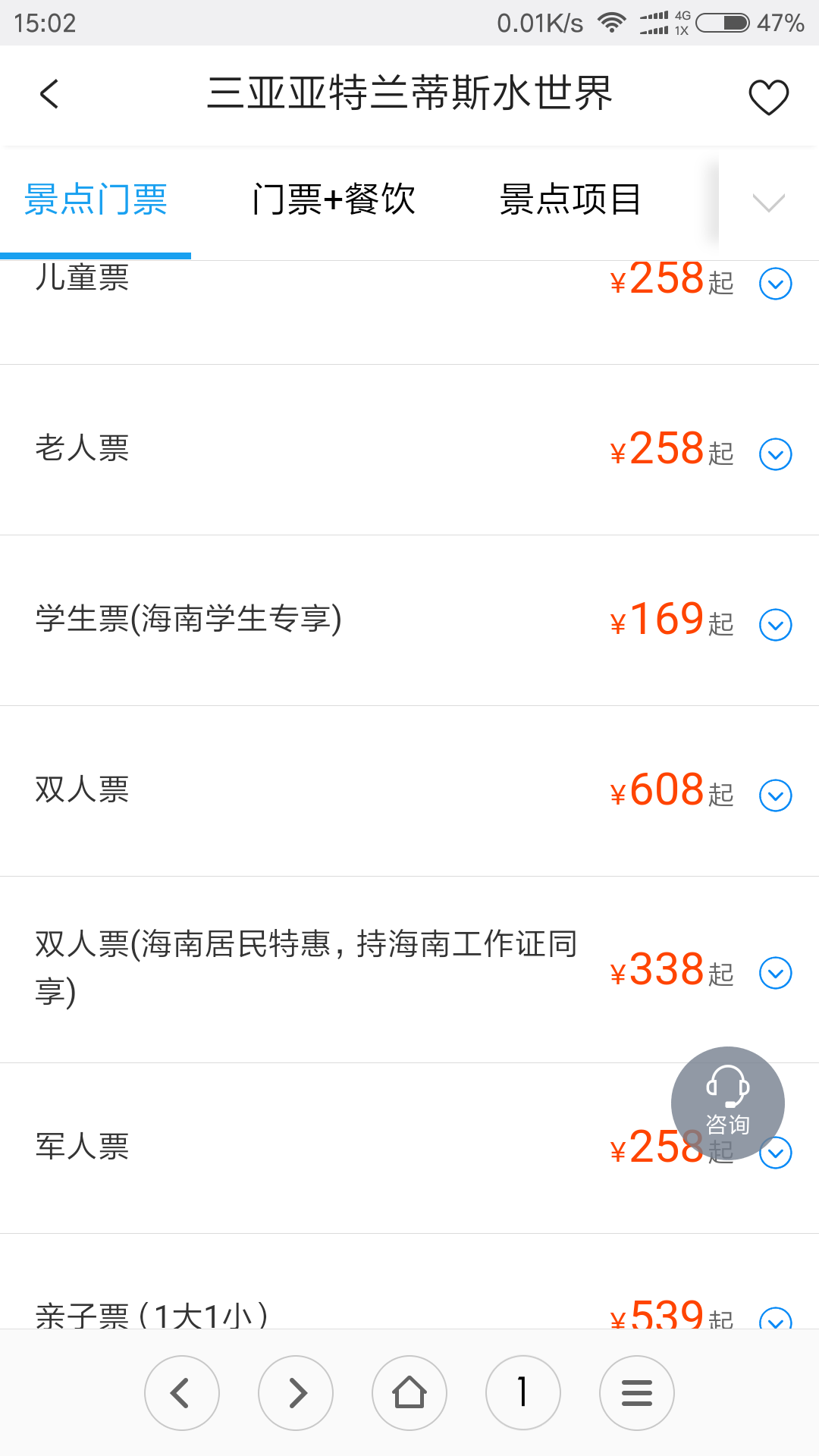Expand the 双人票 ¥608 options

click(x=776, y=795)
